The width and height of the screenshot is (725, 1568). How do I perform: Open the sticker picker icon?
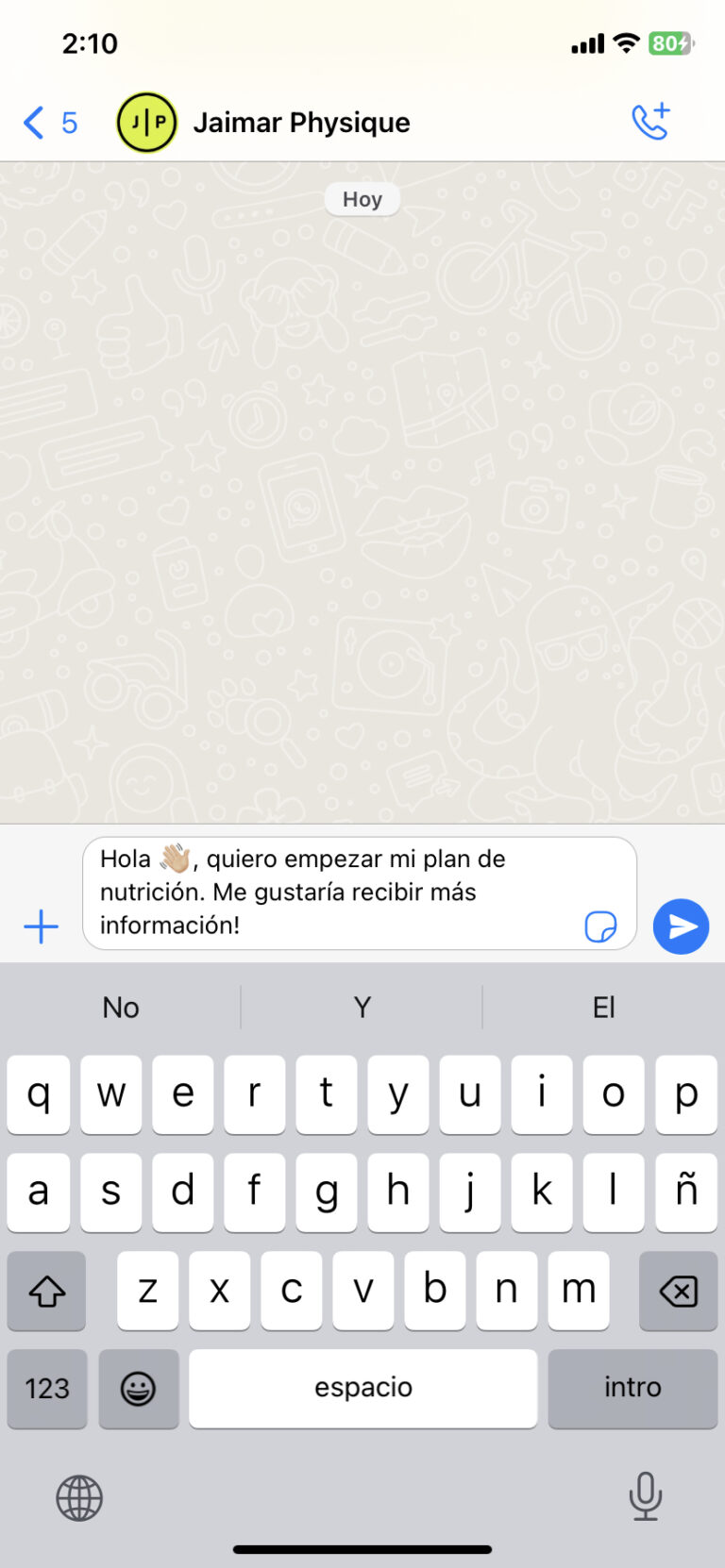click(600, 926)
